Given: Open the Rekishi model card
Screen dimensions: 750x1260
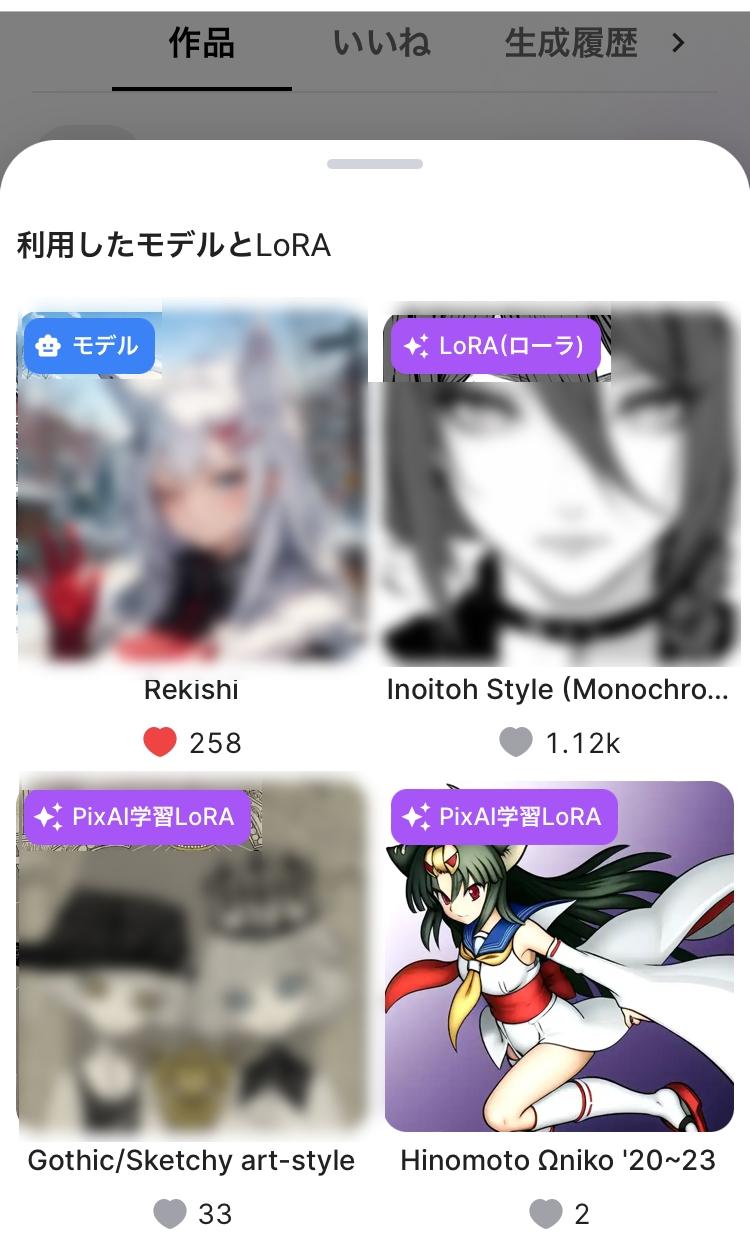Looking at the screenshot, I should pyautogui.click(x=192, y=488).
